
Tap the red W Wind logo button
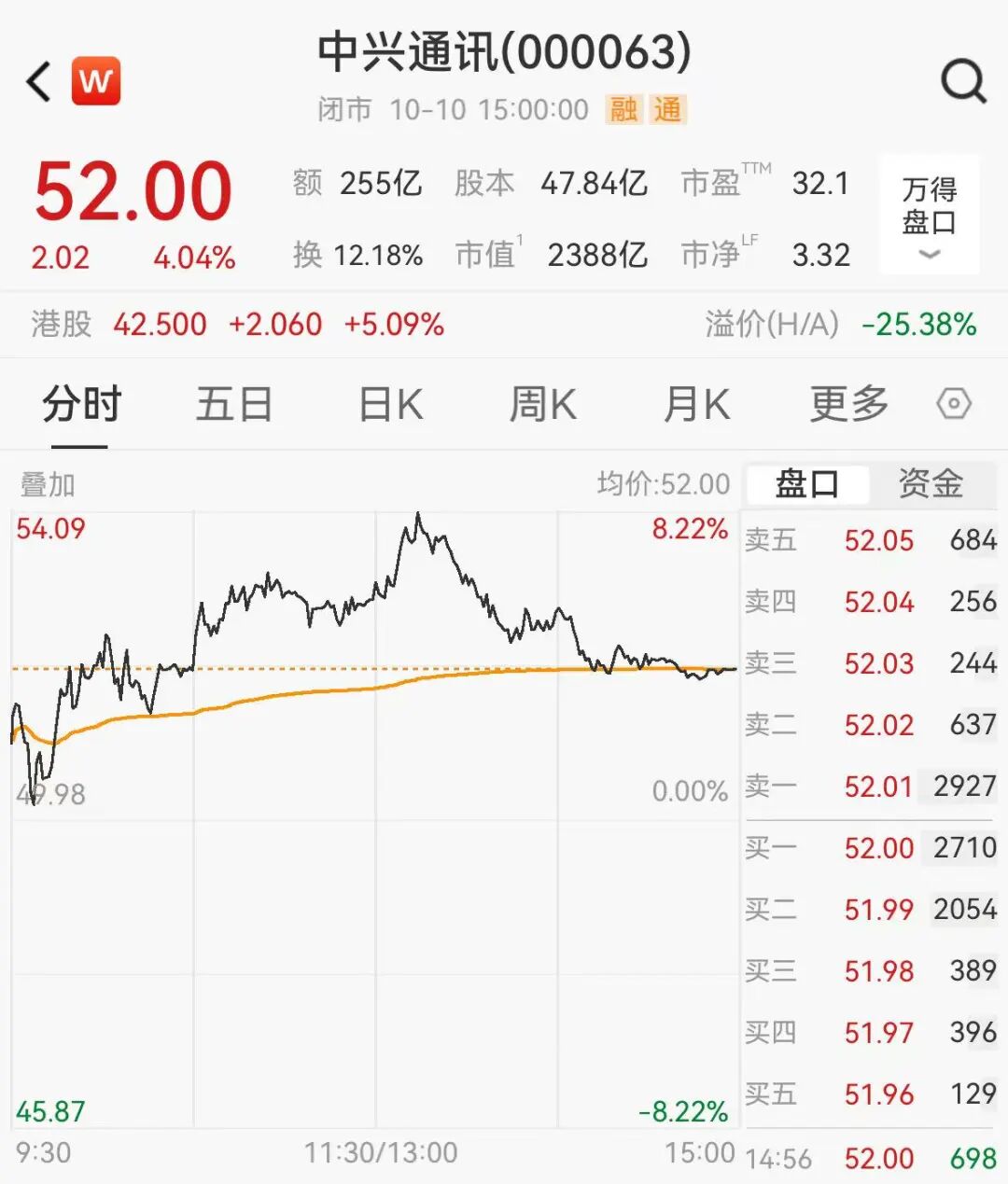96,81
